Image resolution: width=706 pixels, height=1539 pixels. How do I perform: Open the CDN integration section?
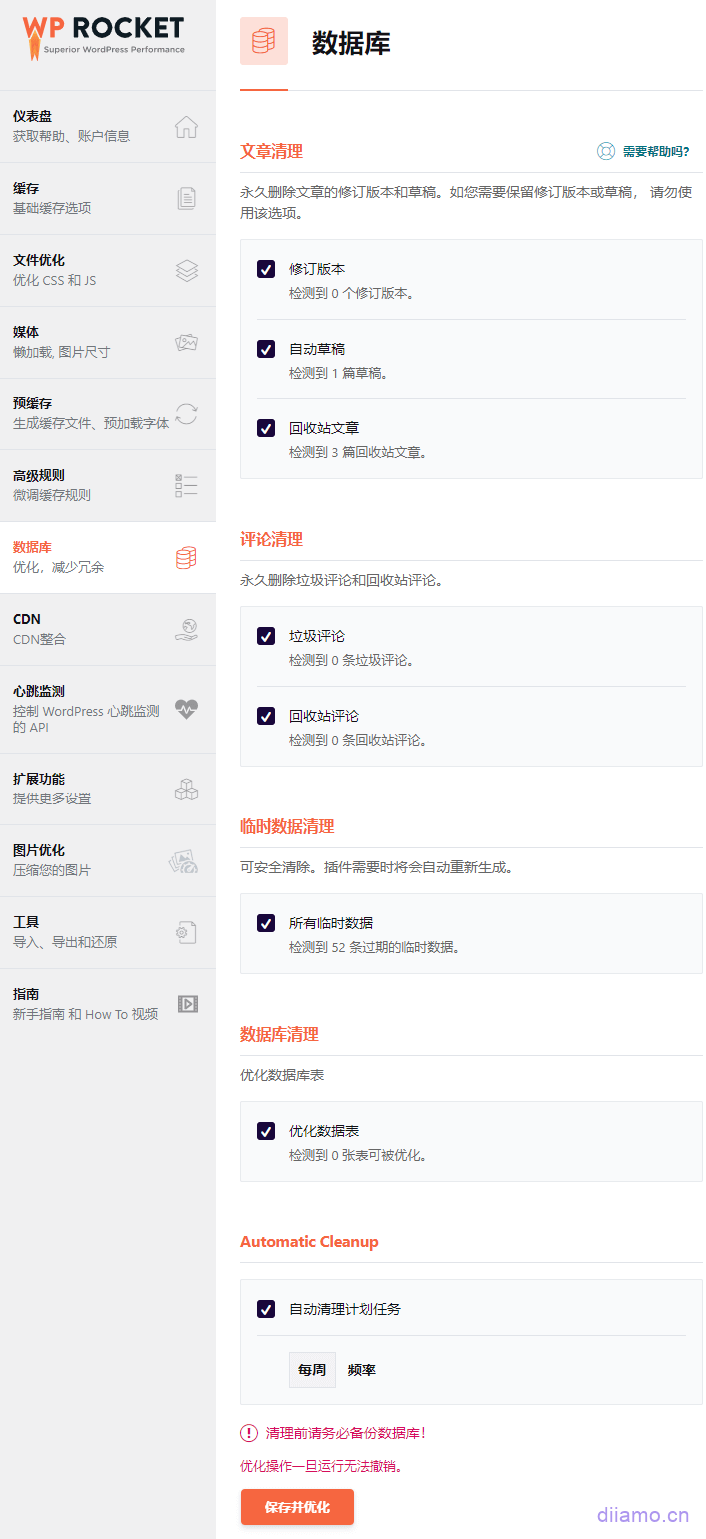coord(105,629)
